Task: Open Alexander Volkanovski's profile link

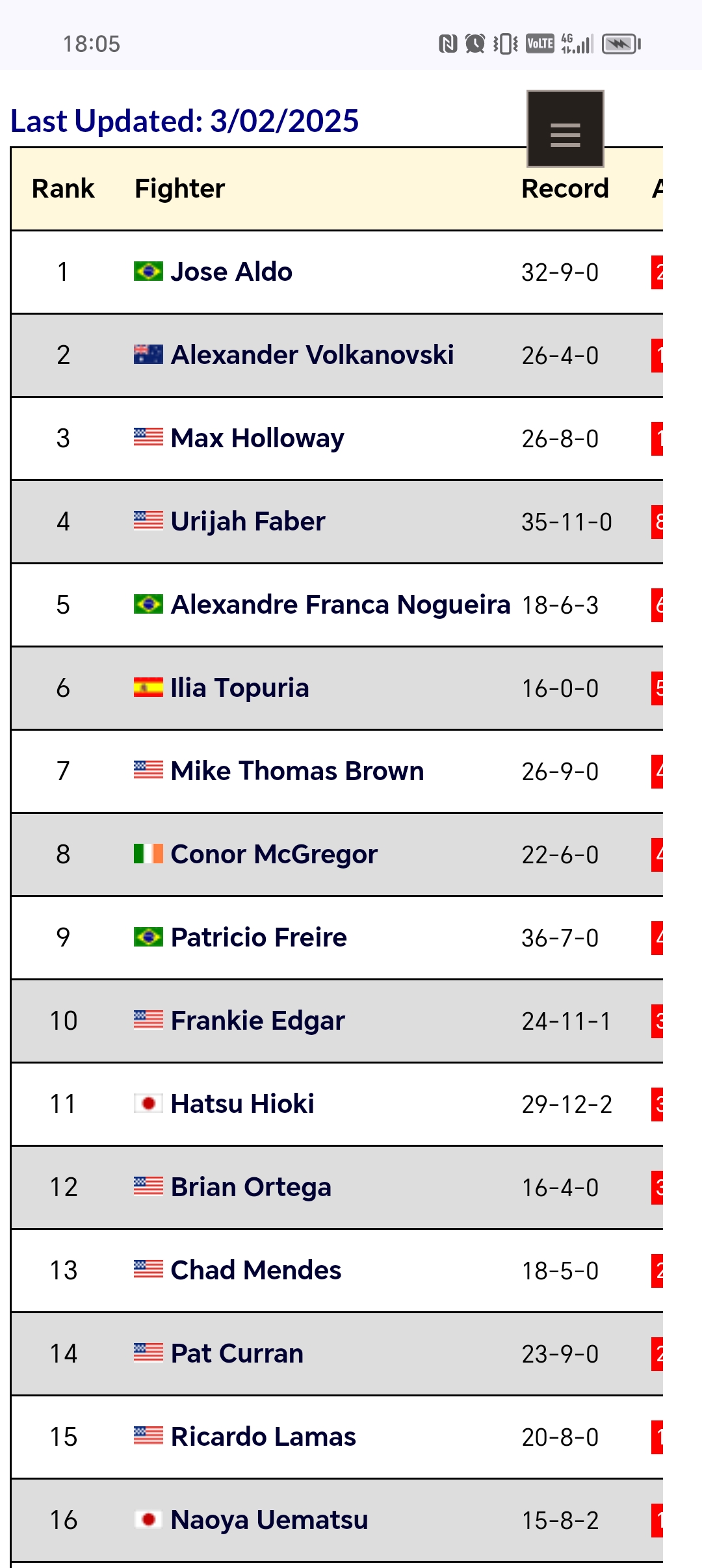Action: [x=312, y=355]
